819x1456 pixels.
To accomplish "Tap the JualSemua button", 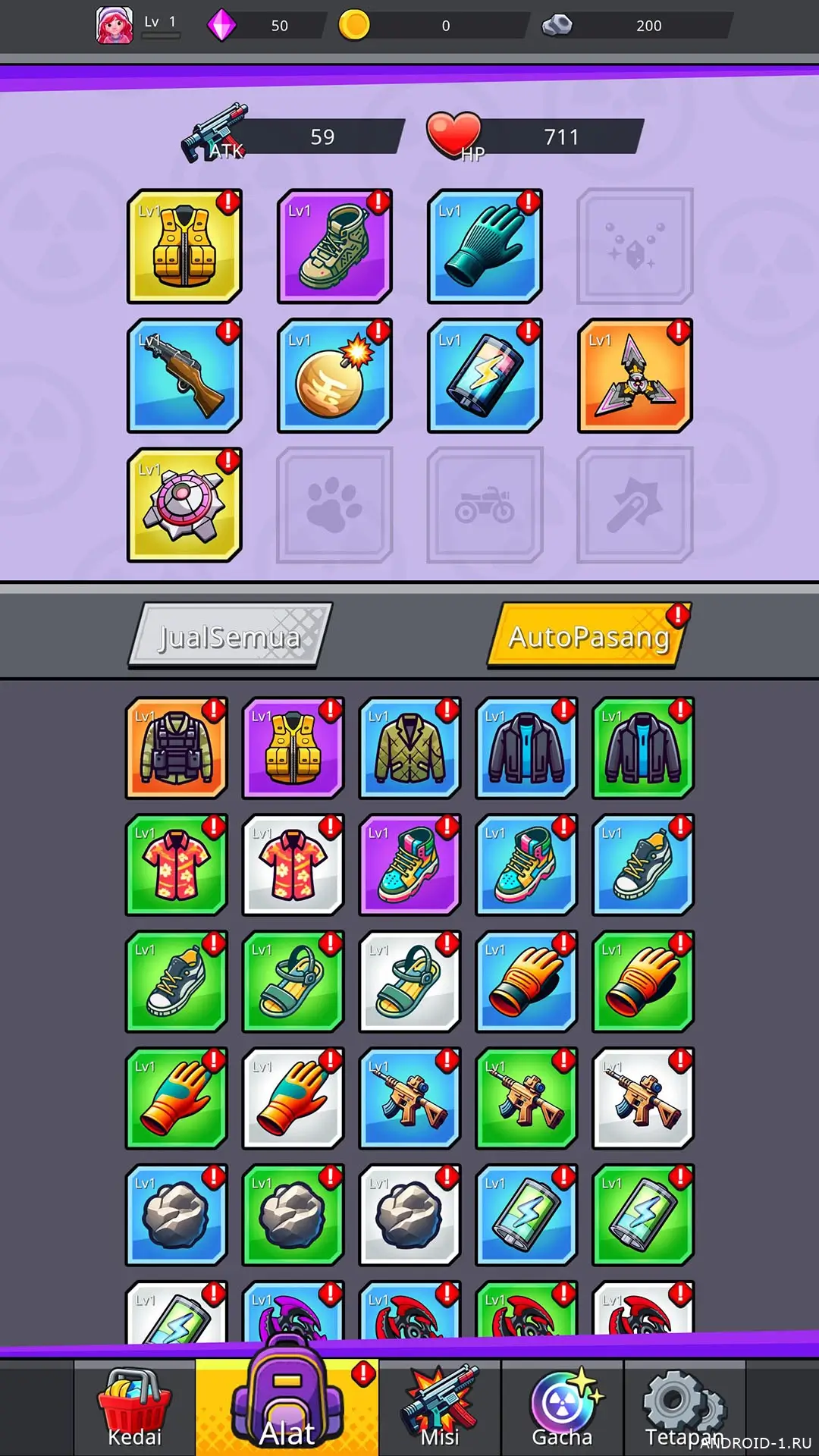I will coord(230,636).
